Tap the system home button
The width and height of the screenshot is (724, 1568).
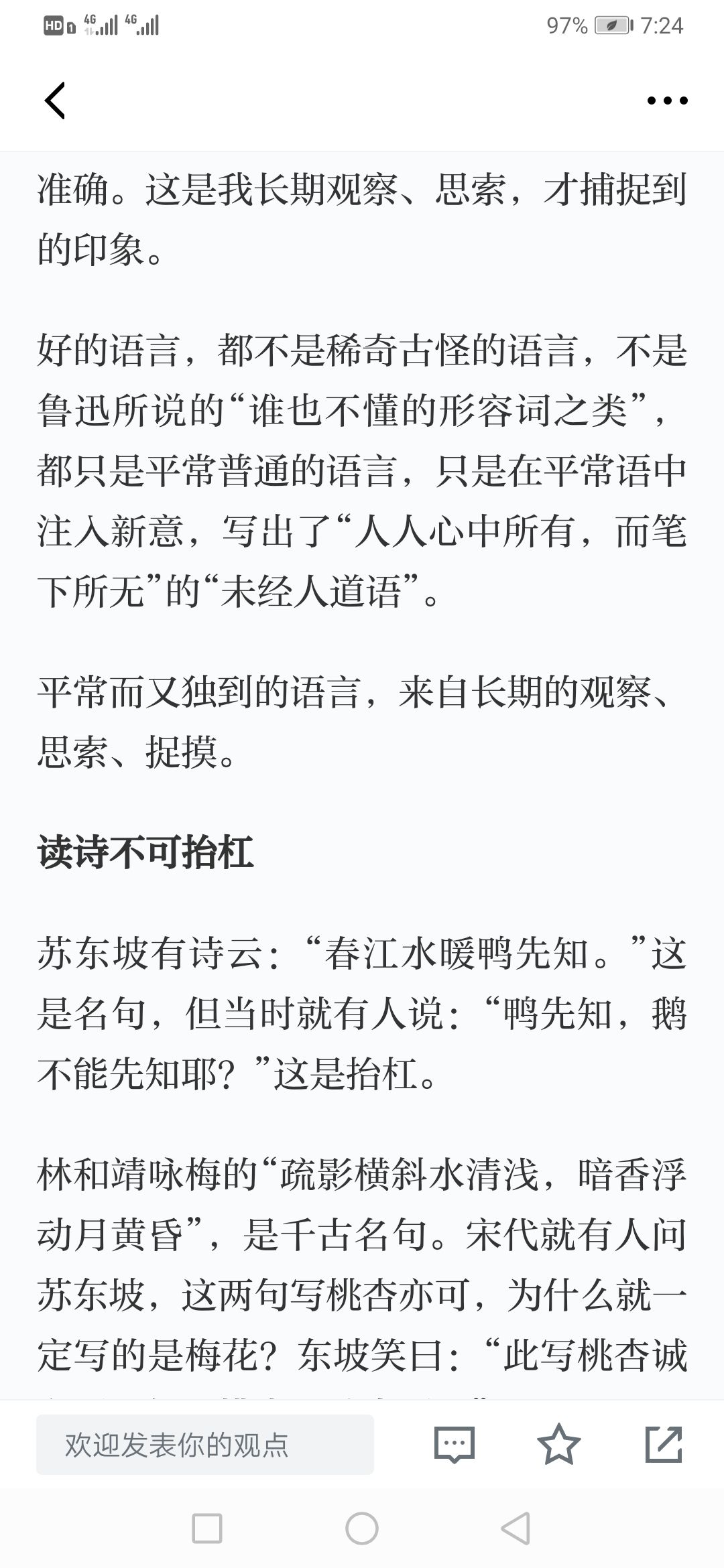point(362,1529)
